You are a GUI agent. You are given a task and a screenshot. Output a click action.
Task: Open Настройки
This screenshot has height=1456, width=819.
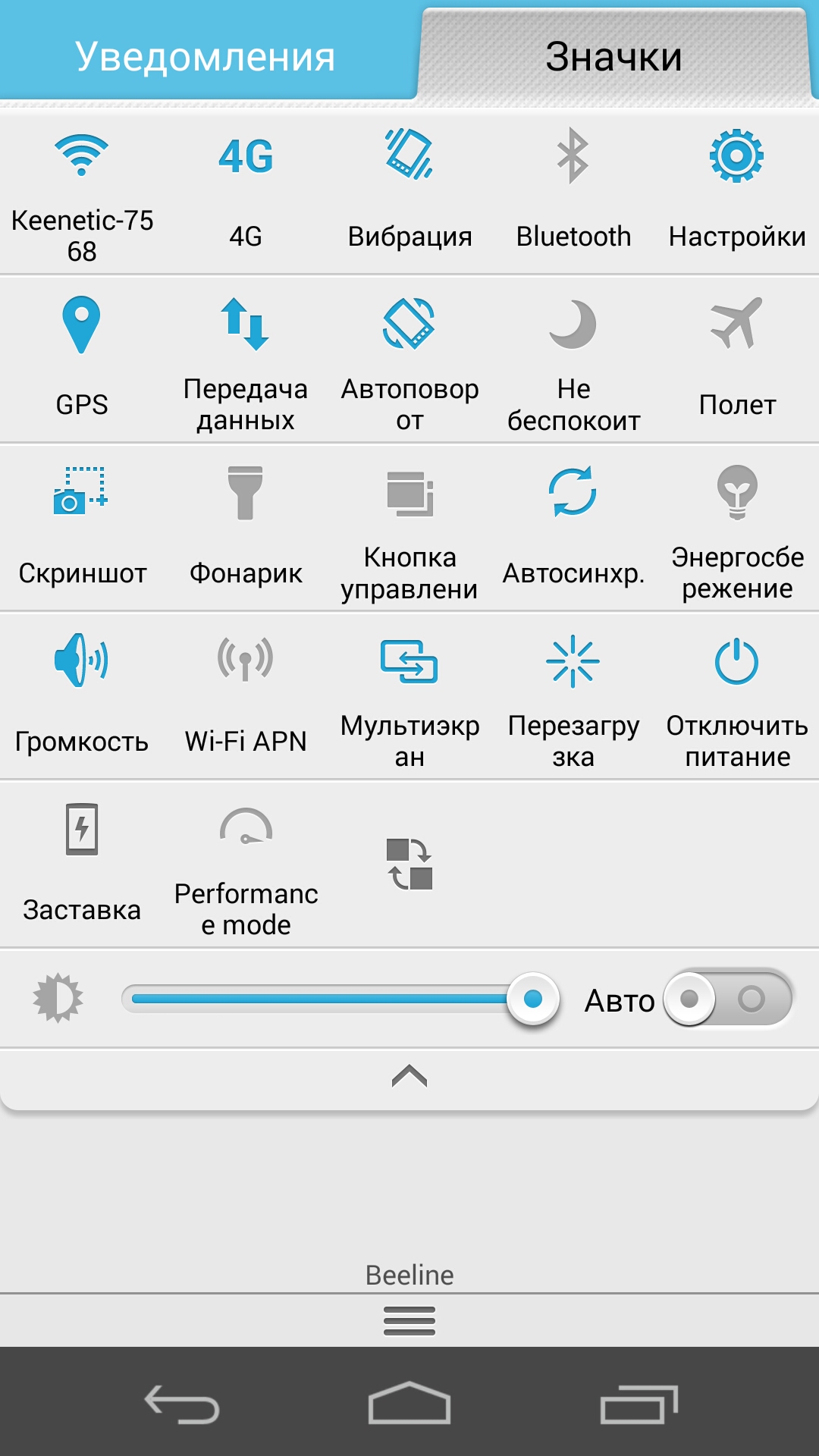pyautogui.click(x=737, y=194)
